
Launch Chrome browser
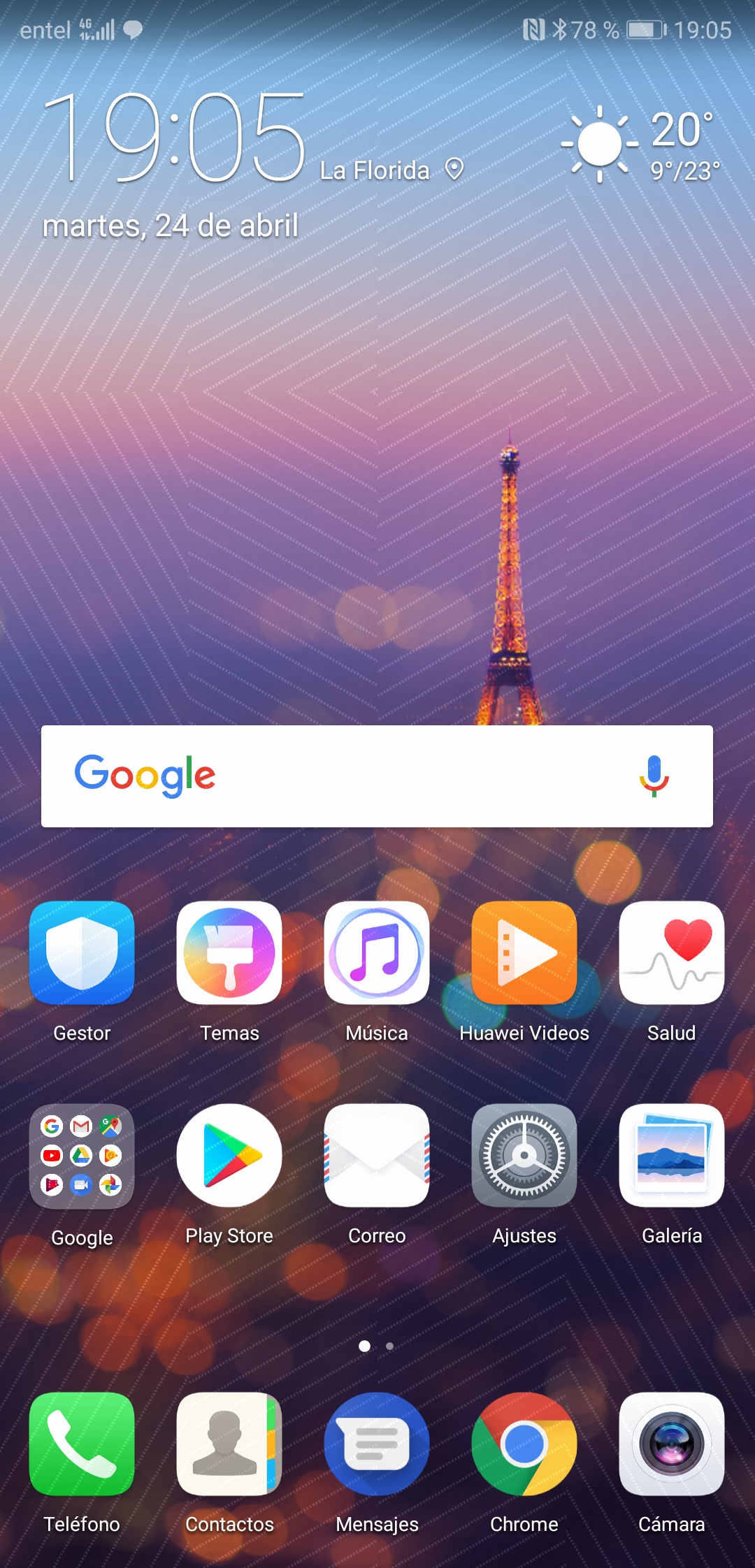pyautogui.click(x=524, y=1444)
